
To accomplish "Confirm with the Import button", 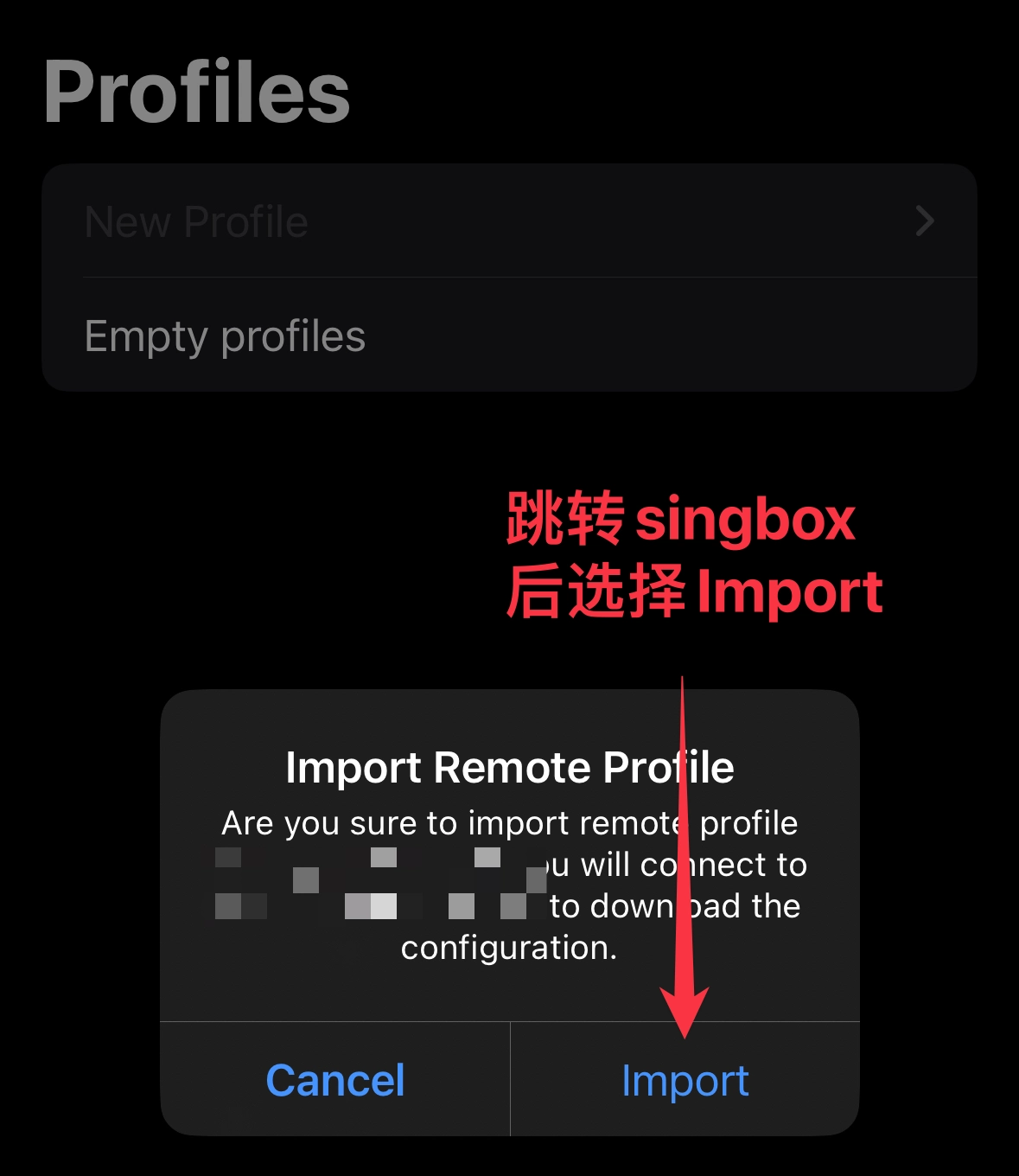I will coord(685,1080).
